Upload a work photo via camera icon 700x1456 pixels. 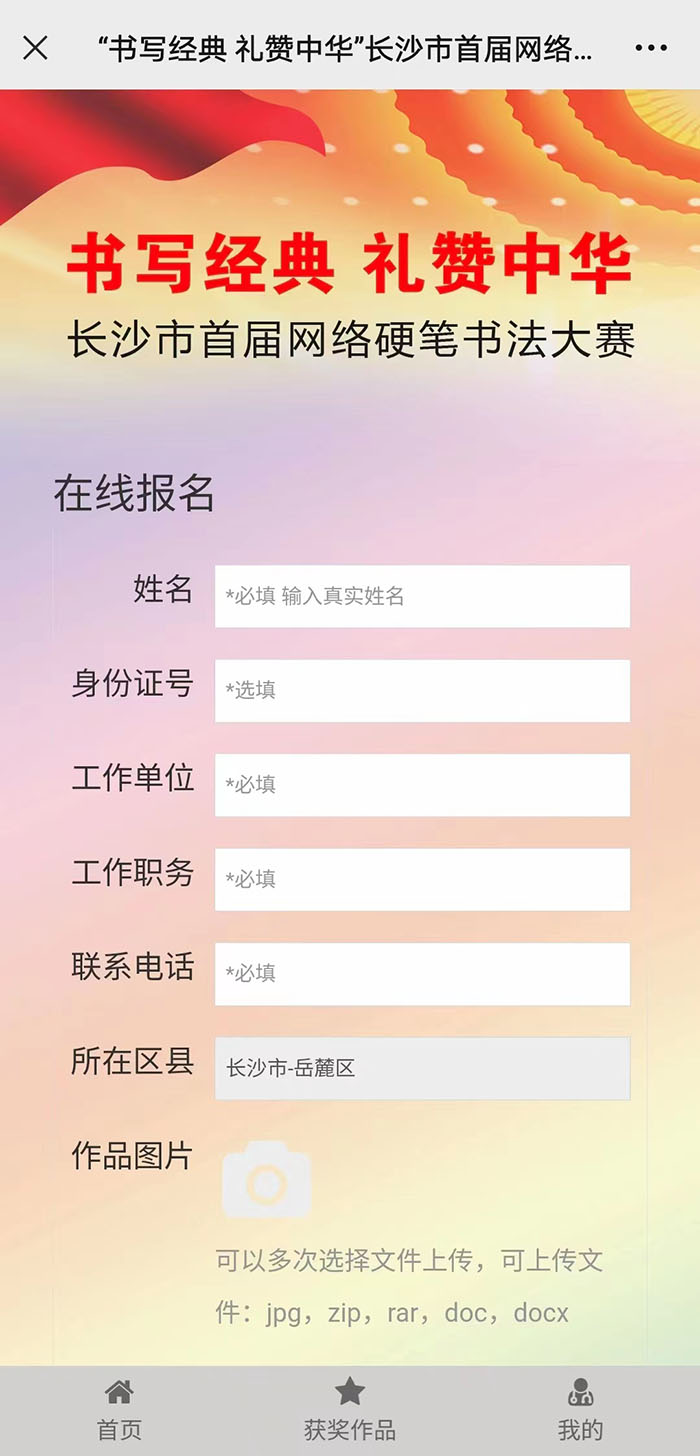point(266,1181)
